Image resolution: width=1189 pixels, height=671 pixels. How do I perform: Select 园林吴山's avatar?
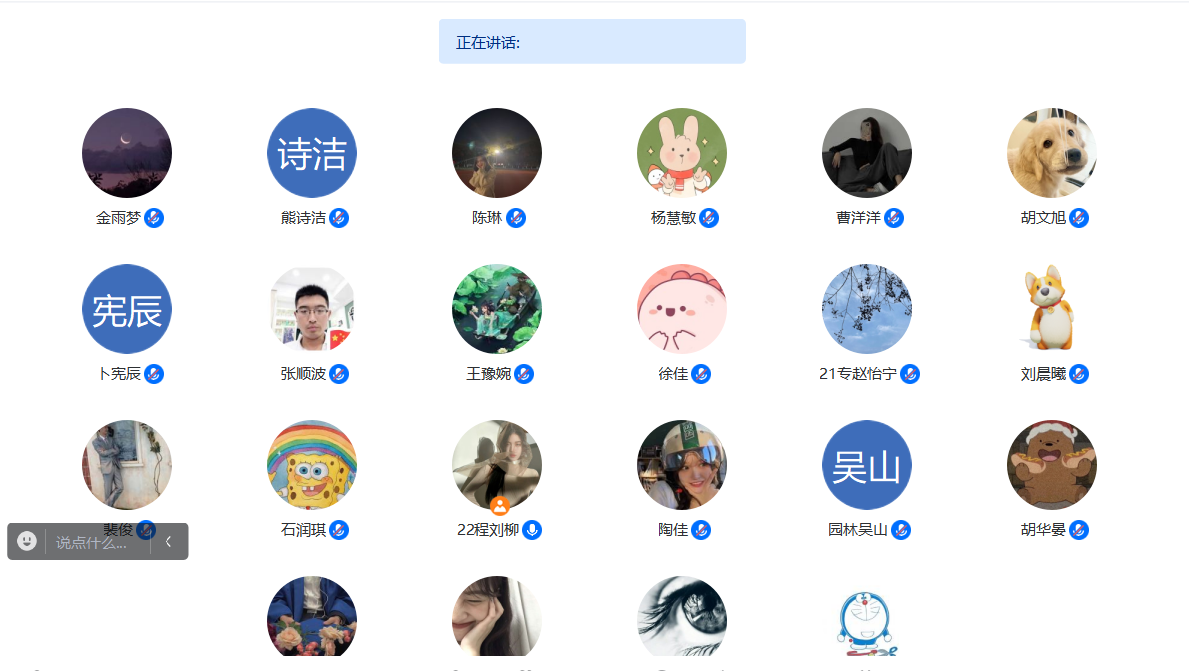coord(867,465)
